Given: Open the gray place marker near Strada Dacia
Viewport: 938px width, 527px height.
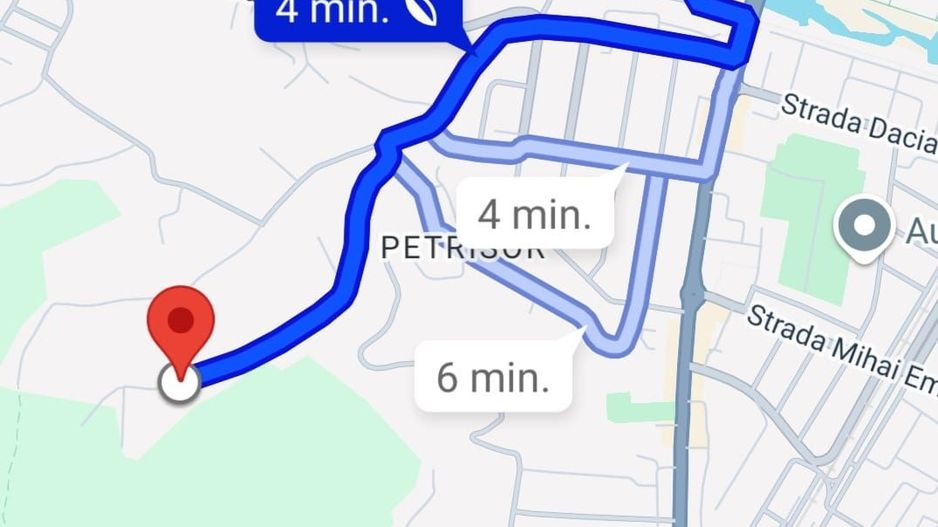Looking at the screenshot, I should (864, 225).
